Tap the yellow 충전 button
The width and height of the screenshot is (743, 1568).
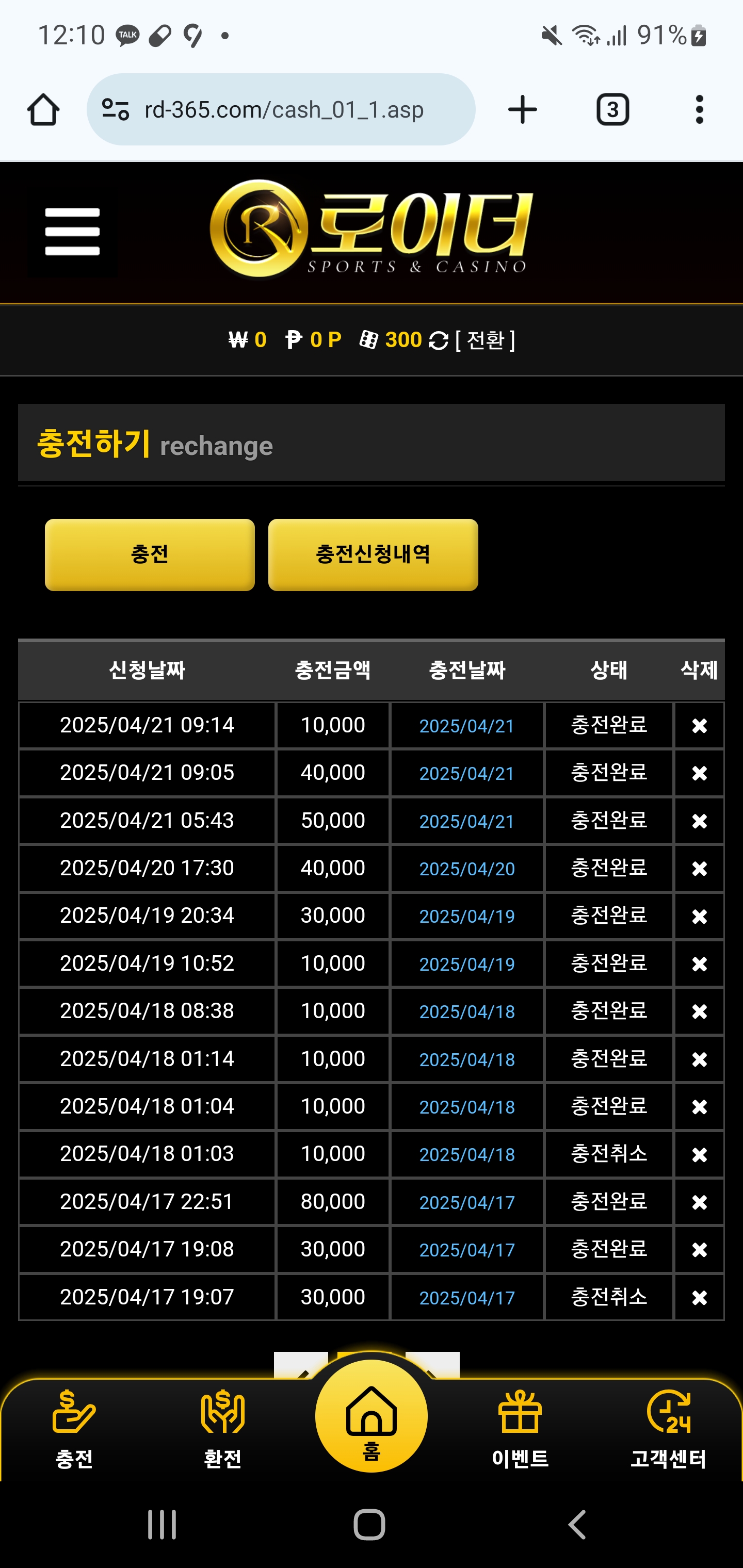[150, 554]
